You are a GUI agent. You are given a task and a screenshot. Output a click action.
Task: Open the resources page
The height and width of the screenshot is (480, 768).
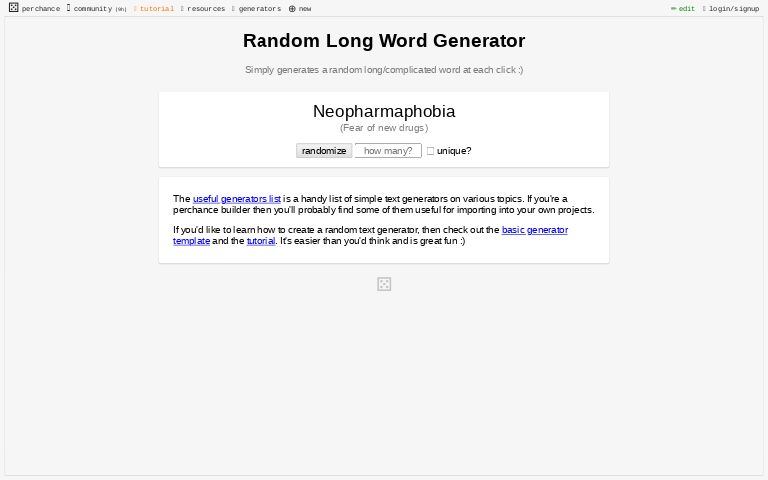tap(204, 8)
